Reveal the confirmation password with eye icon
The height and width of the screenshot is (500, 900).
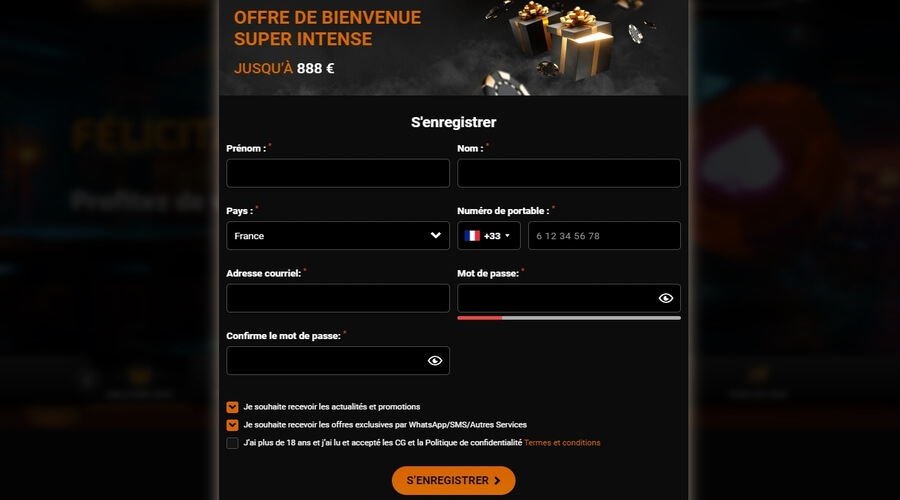435,361
